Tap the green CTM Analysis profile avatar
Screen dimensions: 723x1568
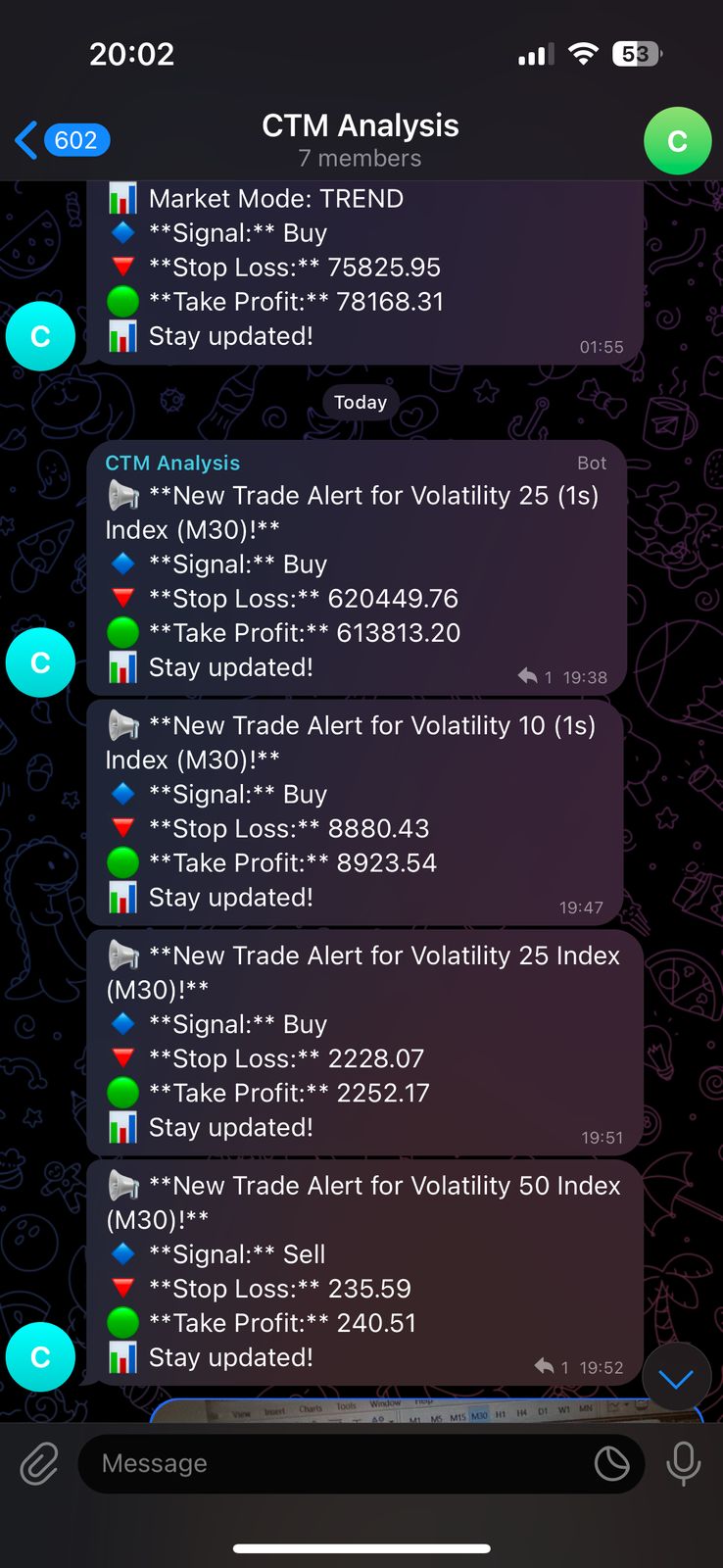click(677, 141)
